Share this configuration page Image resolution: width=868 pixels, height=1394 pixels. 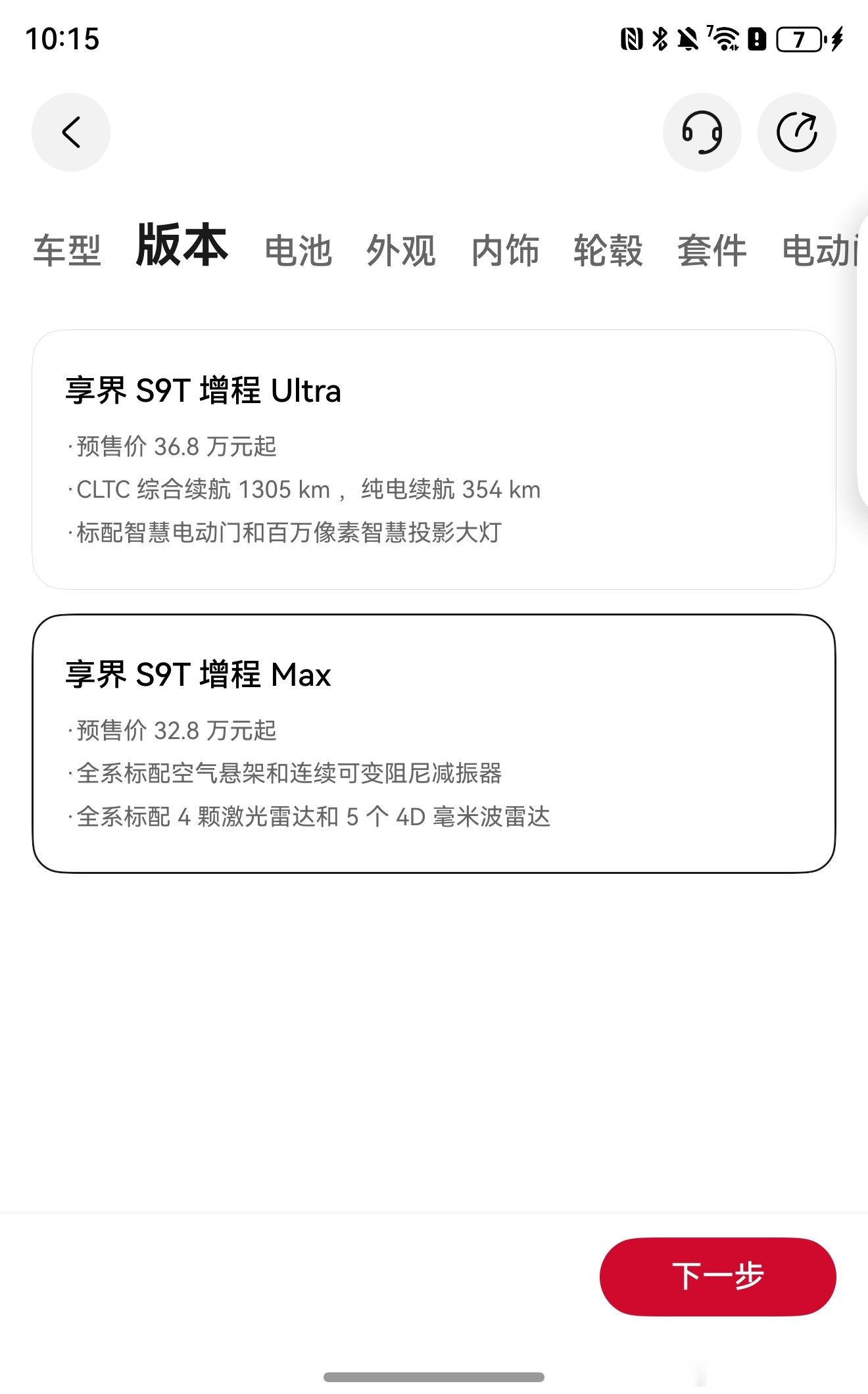tap(797, 132)
